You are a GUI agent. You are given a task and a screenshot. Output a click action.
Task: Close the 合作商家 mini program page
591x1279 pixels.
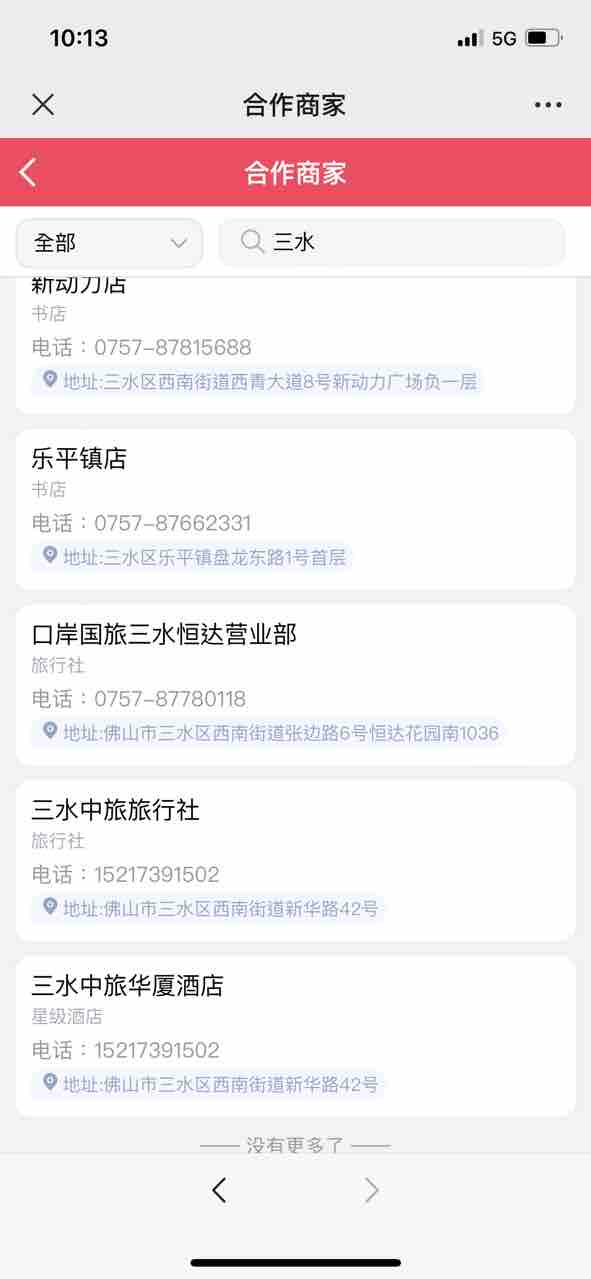click(x=43, y=104)
